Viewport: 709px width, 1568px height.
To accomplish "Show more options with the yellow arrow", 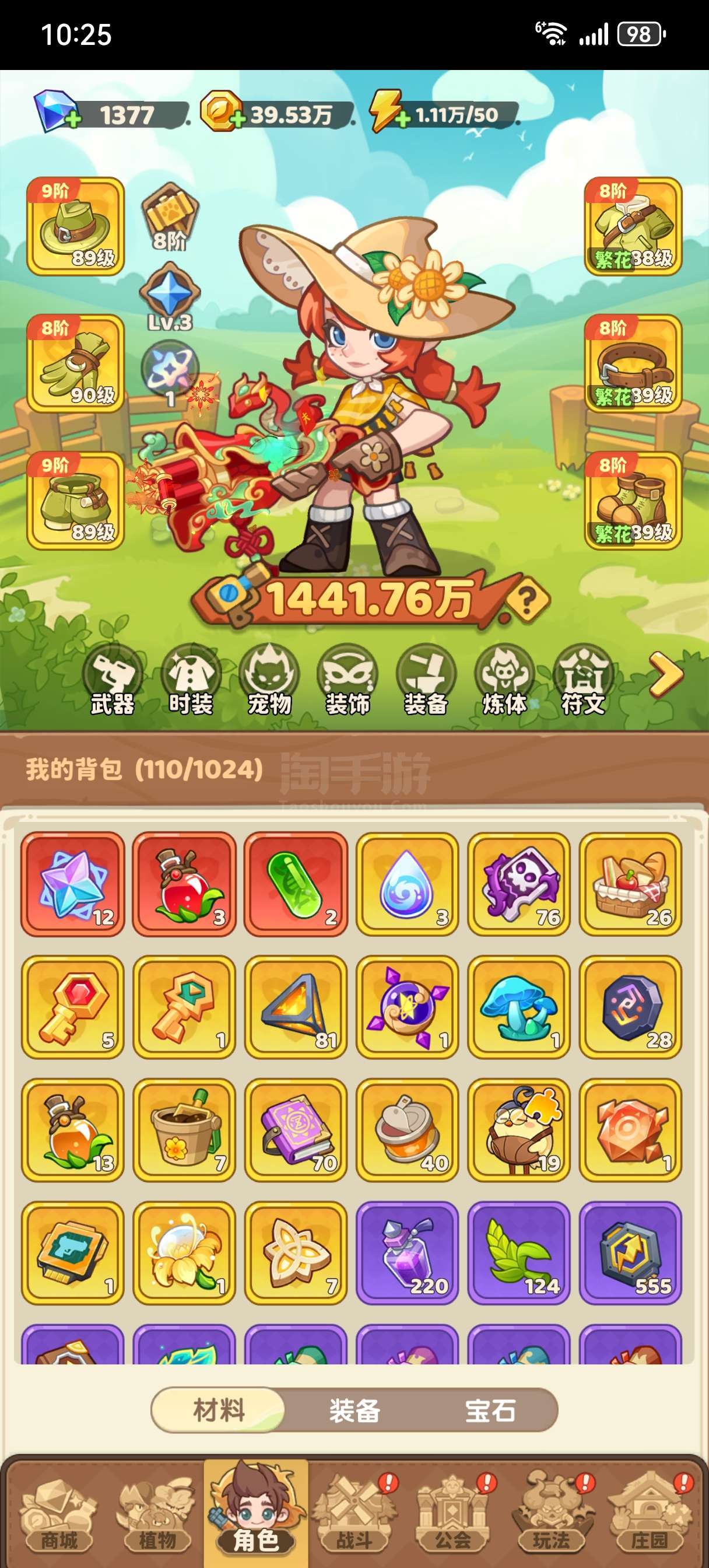I will [666, 674].
